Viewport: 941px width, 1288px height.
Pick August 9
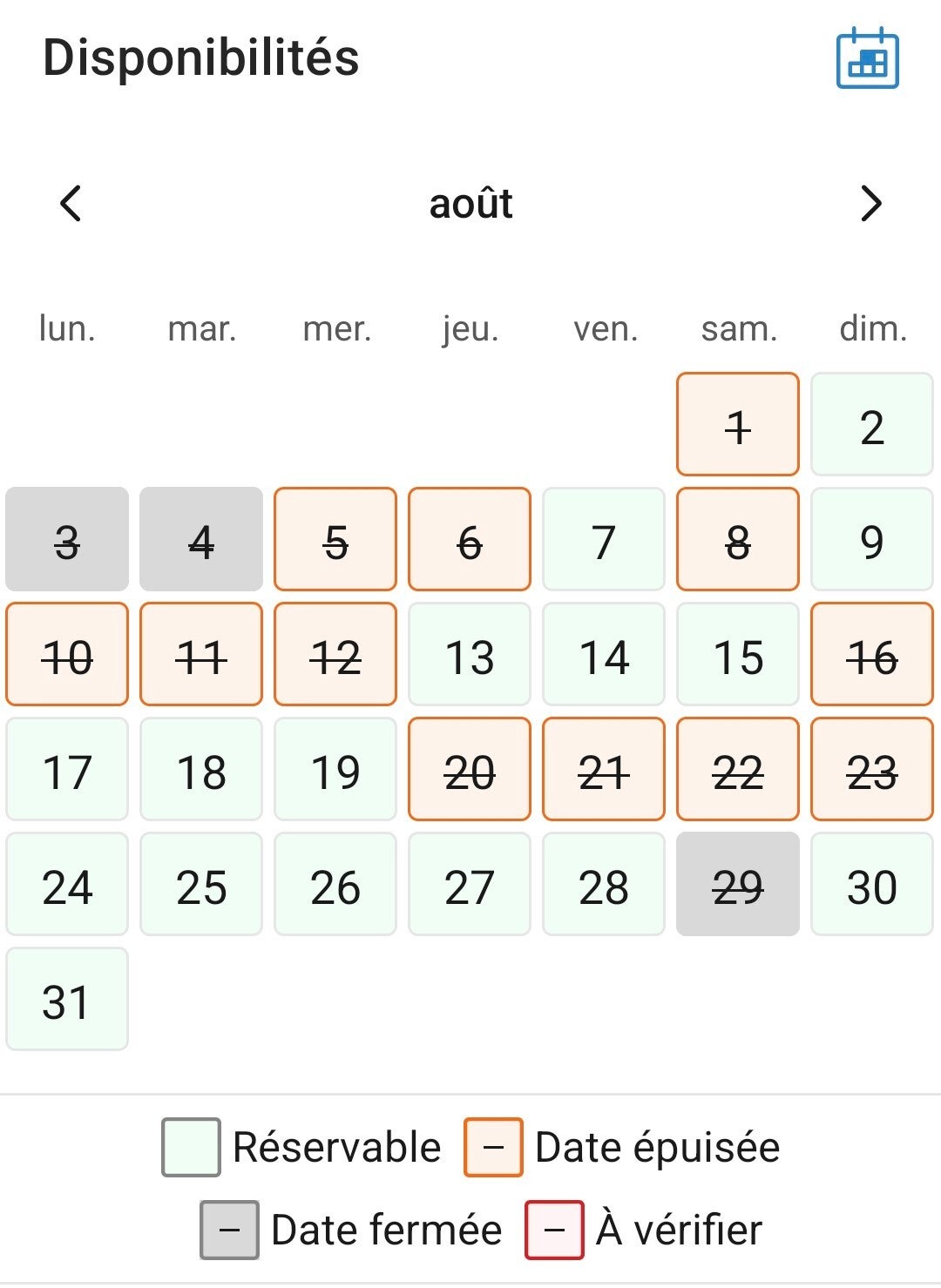(872, 539)
